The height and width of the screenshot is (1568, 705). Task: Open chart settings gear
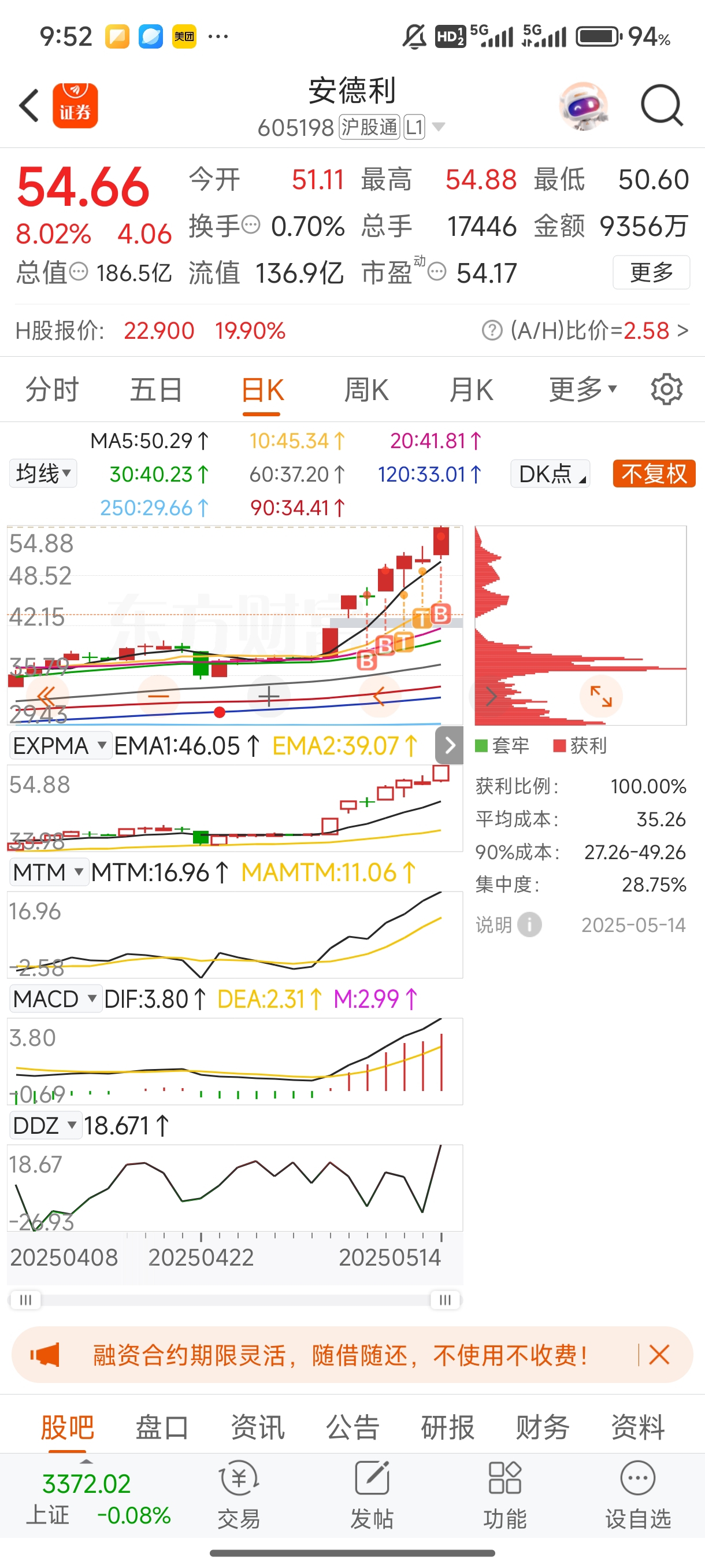666,390
